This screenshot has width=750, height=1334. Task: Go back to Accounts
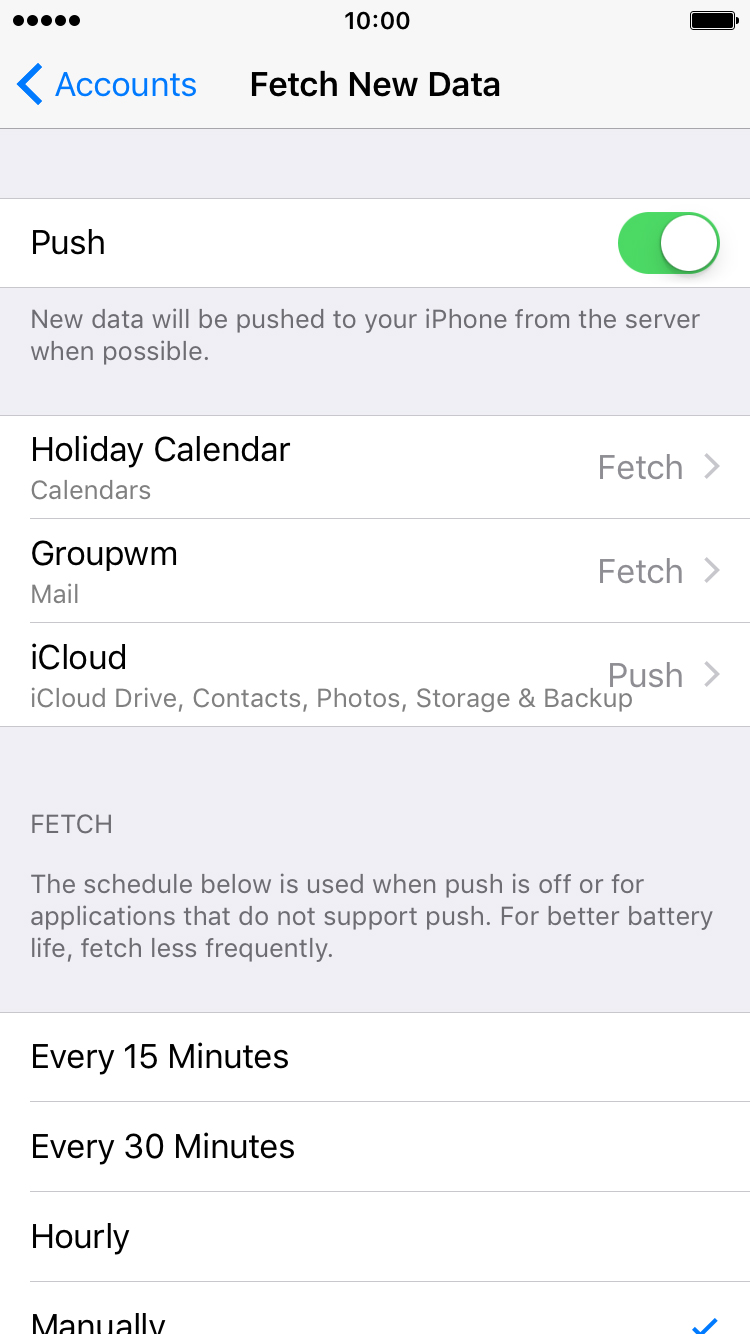pos(107,85)
